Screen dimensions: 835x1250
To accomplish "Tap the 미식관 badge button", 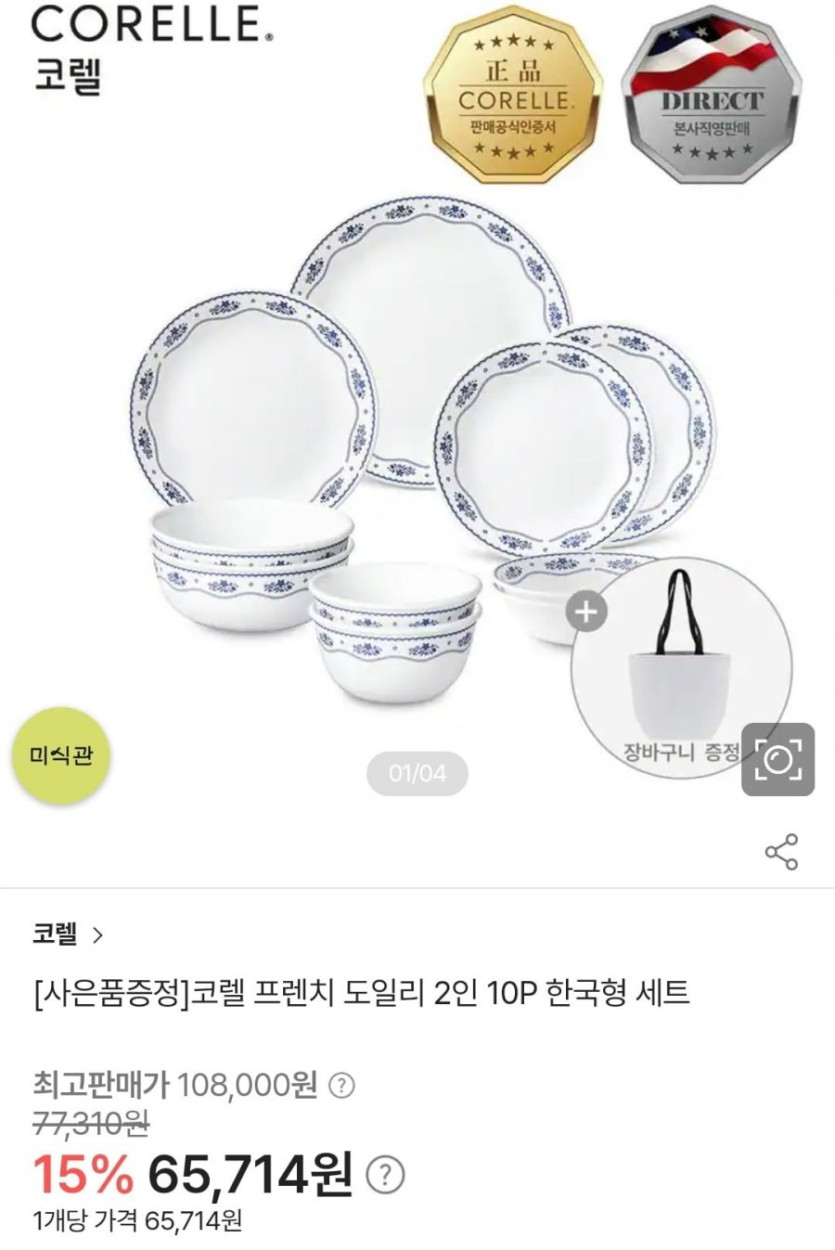I will coord(61,756).
